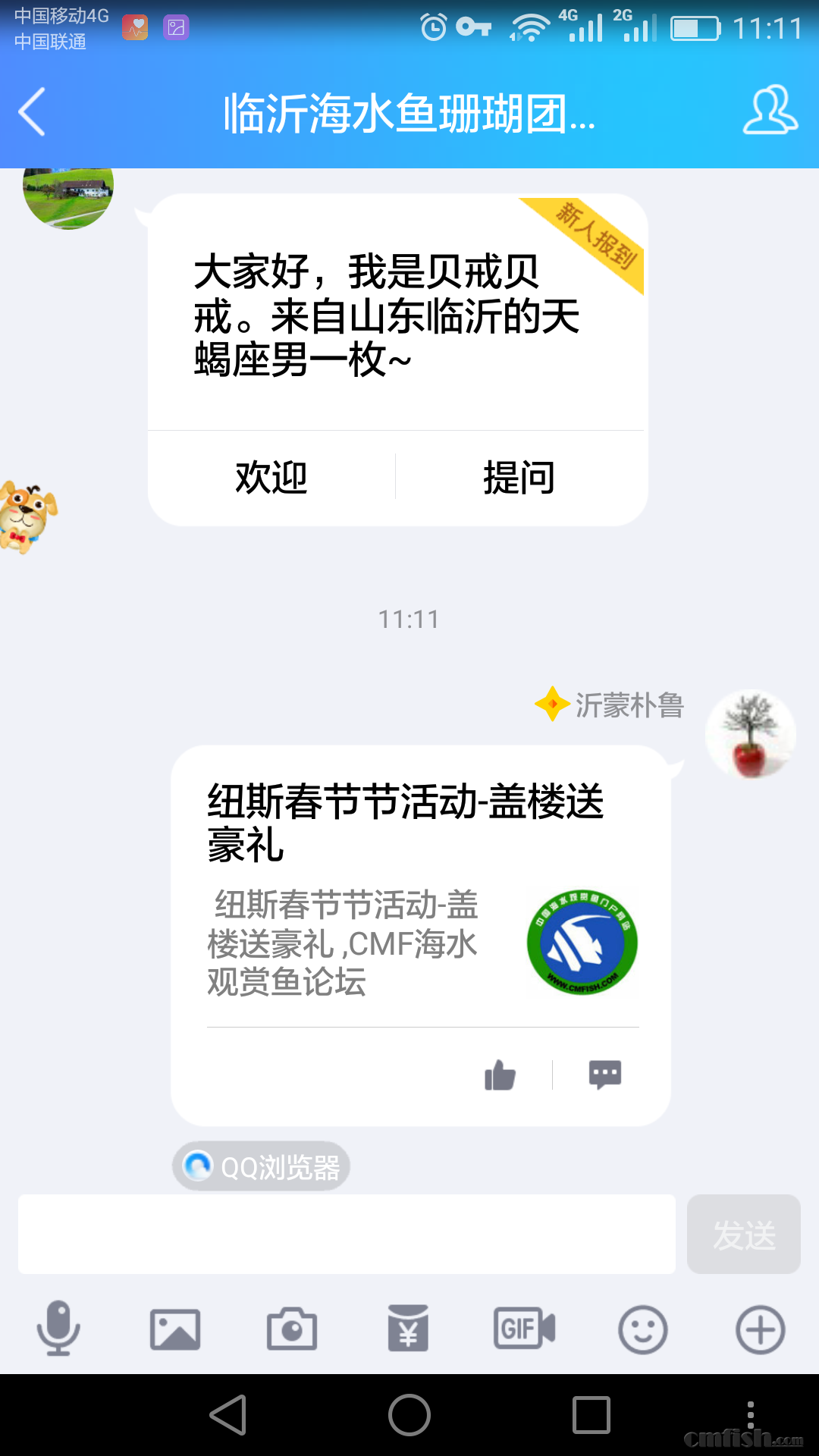Expand the truncated group title 临沂海水鱼珊瑚团
Image resolution: width=819 pixels, height=1456 pixels.
point(409,114)
